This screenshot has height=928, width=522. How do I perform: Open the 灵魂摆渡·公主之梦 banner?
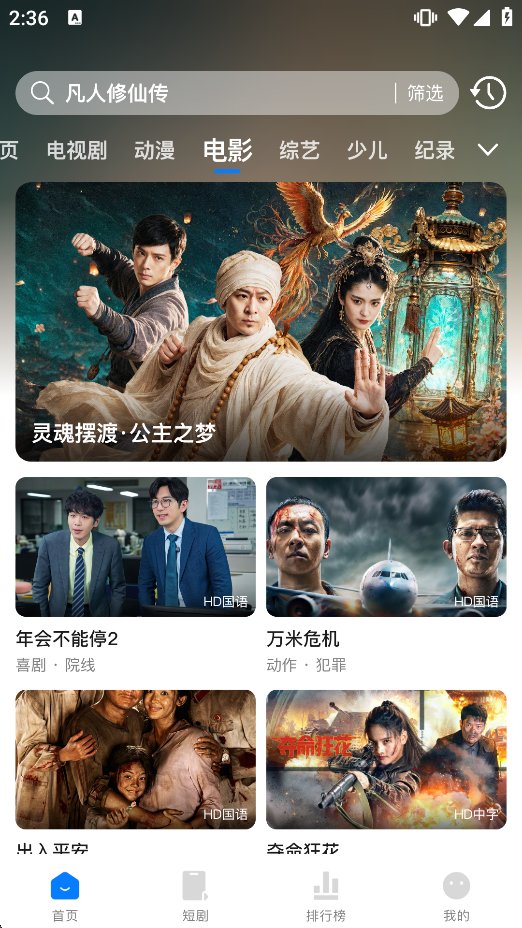[x=261, y=321]
